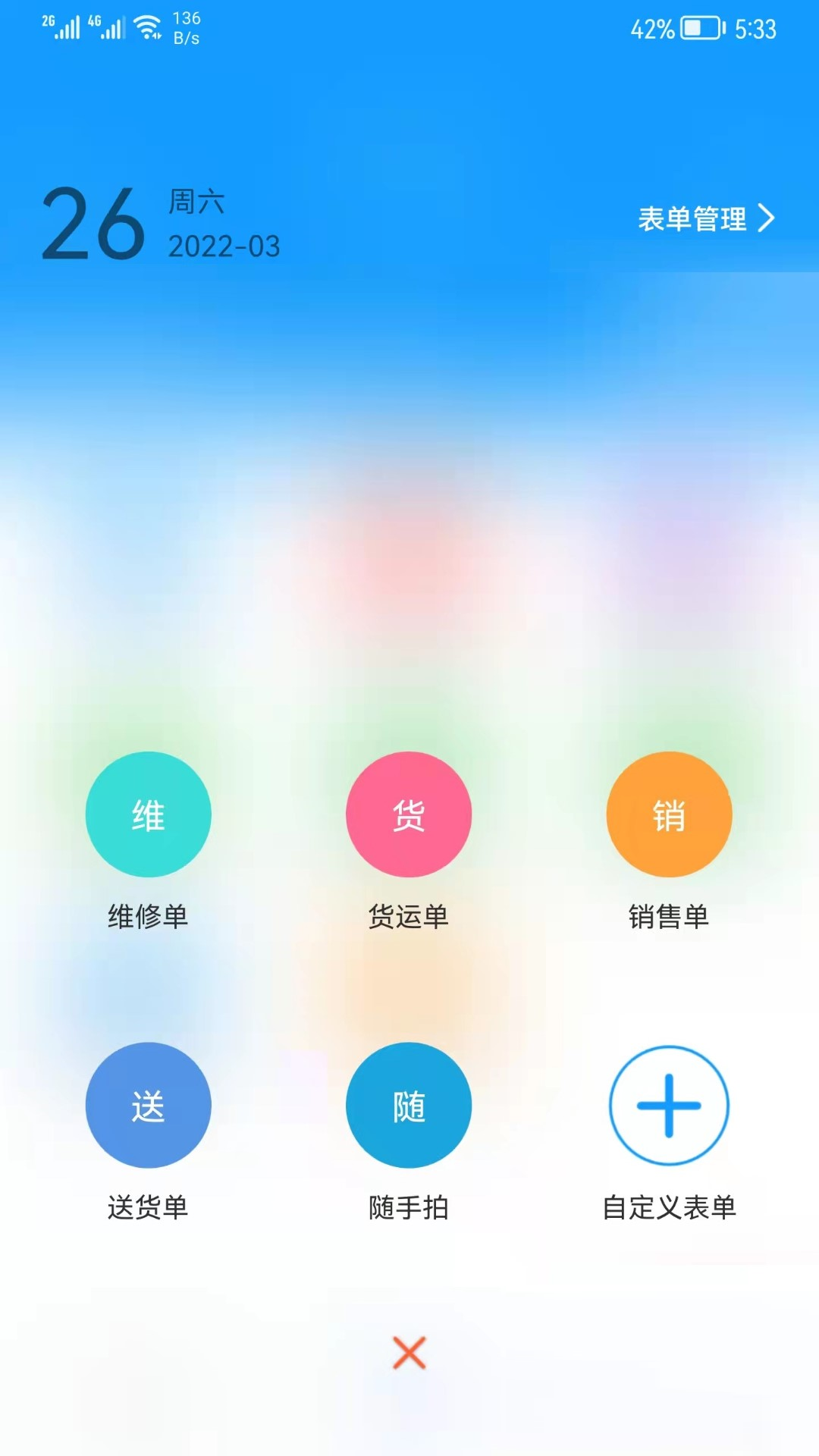Open the 维修单 (repair order) form icon
Viewport: 819px width, 1456px height.
tap(149, 814)
